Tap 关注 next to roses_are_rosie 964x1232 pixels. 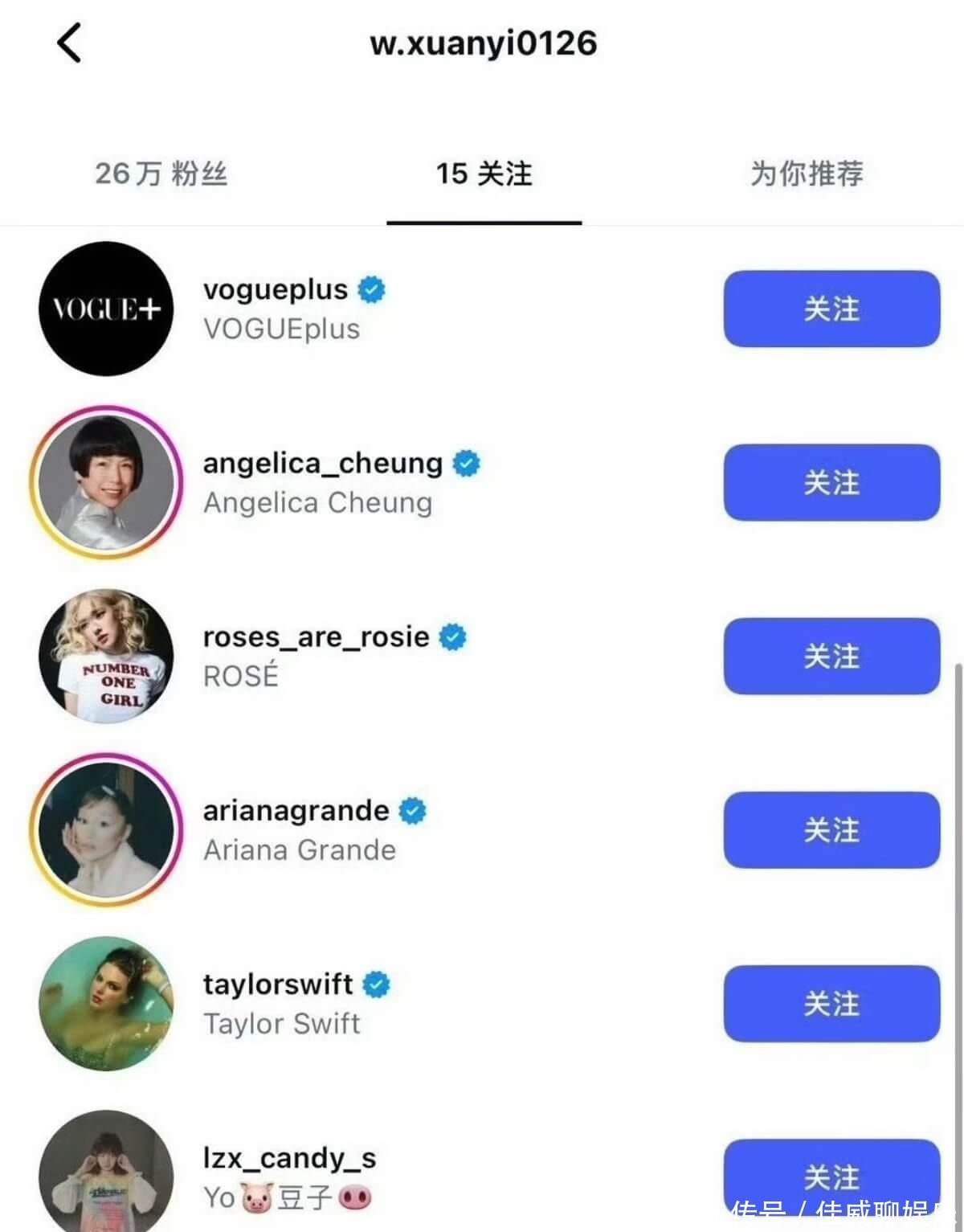pos(831,656)
